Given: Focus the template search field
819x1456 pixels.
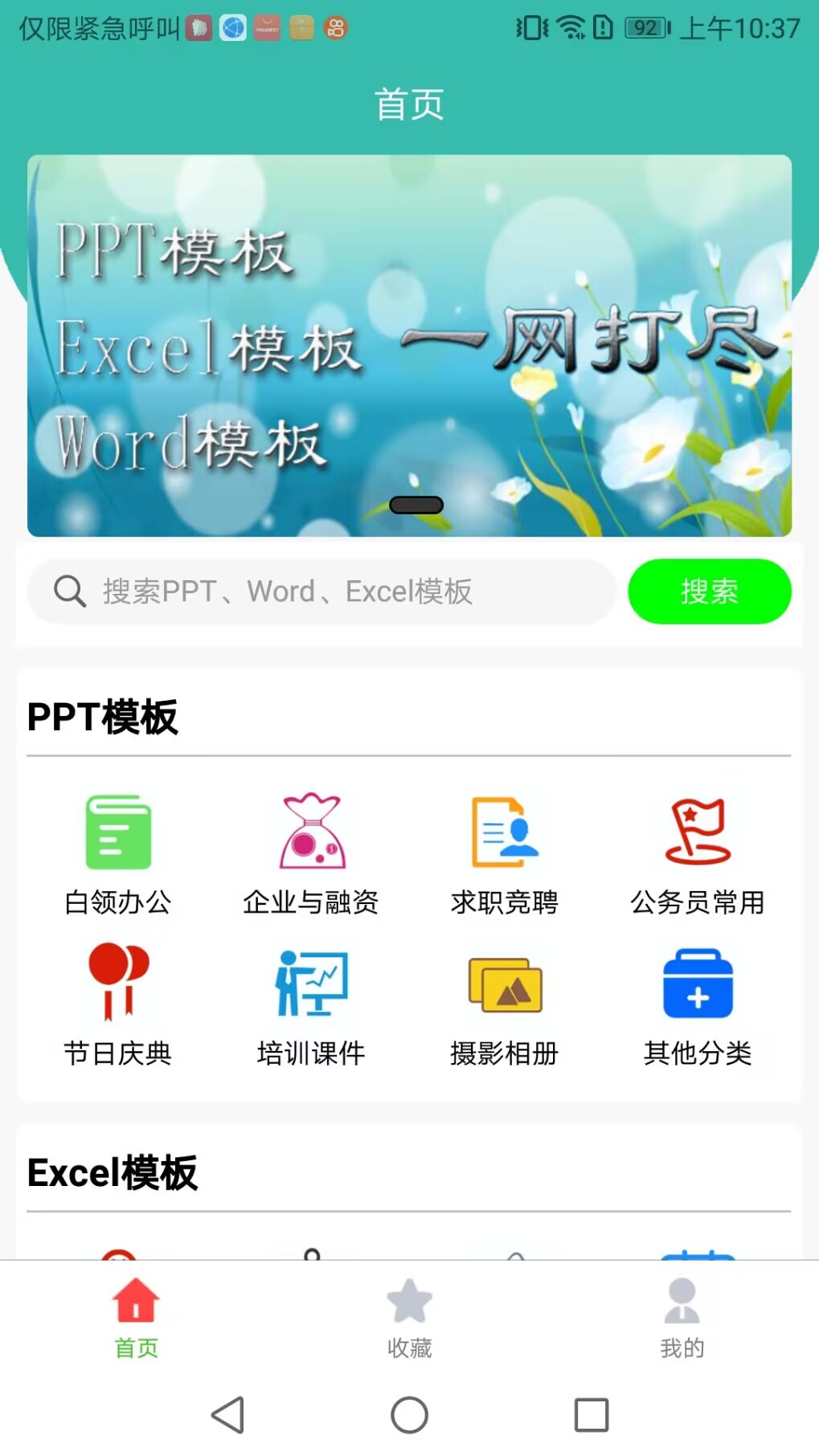Looking at the screenshot, I should pyautogui.click(x=338, y=591).
